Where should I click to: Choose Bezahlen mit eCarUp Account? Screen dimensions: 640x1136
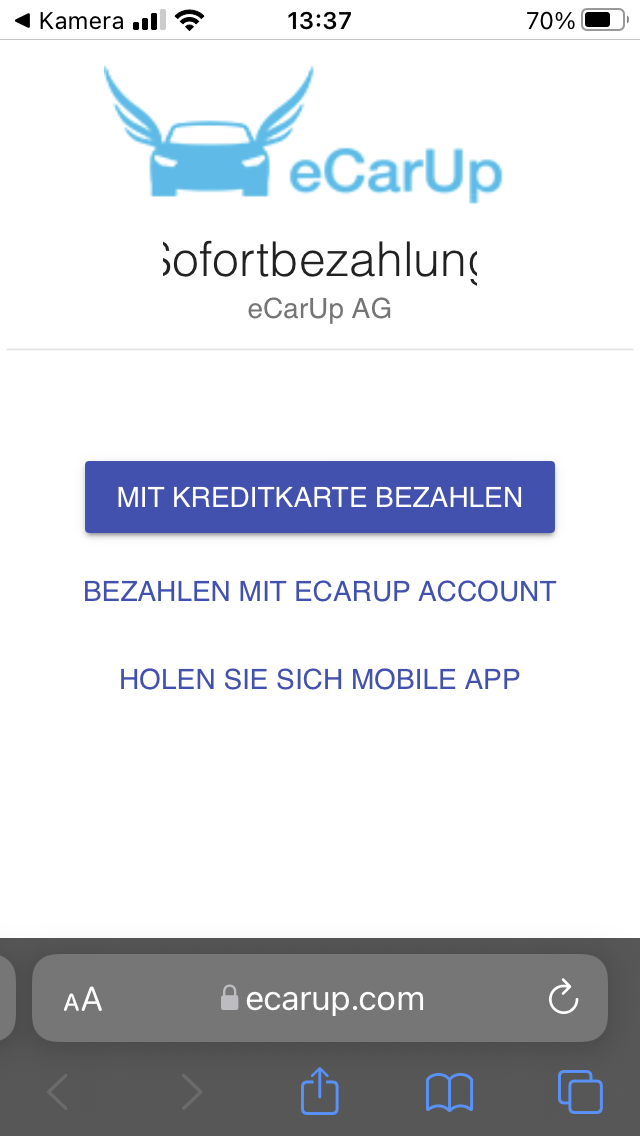pyautogui.click(x=320, y=591)
